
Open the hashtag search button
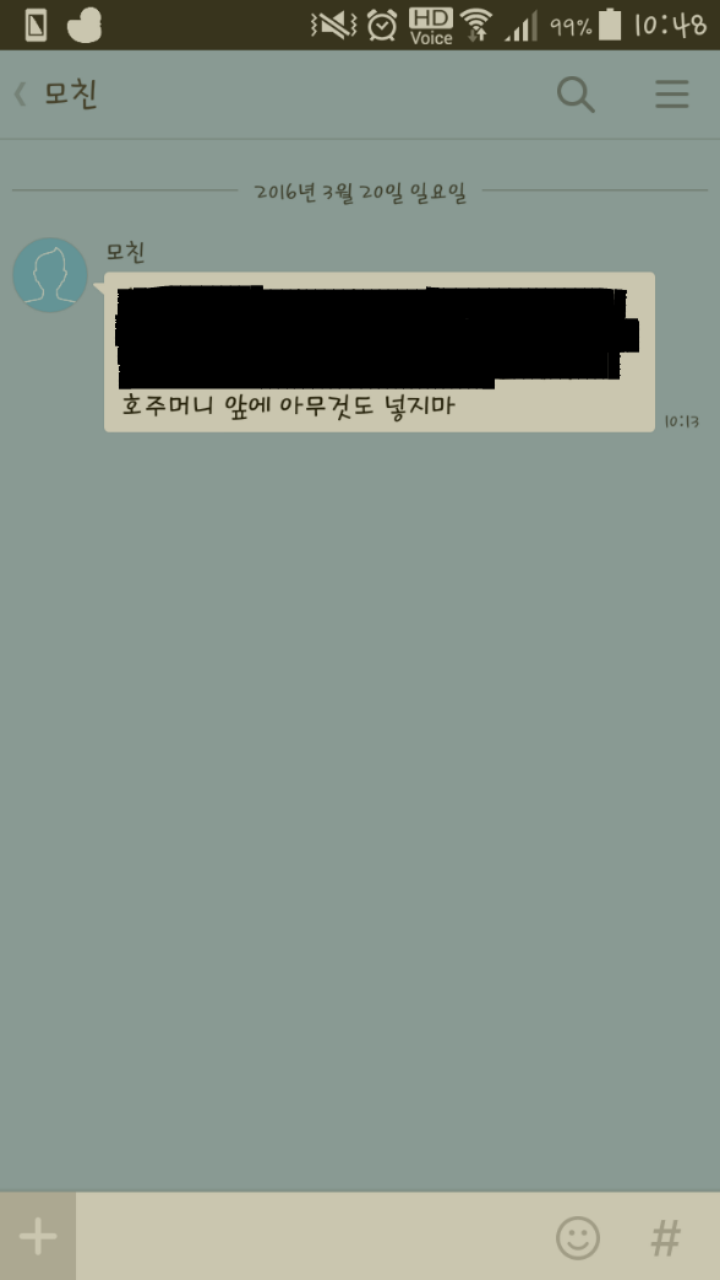click(666, 1238)
